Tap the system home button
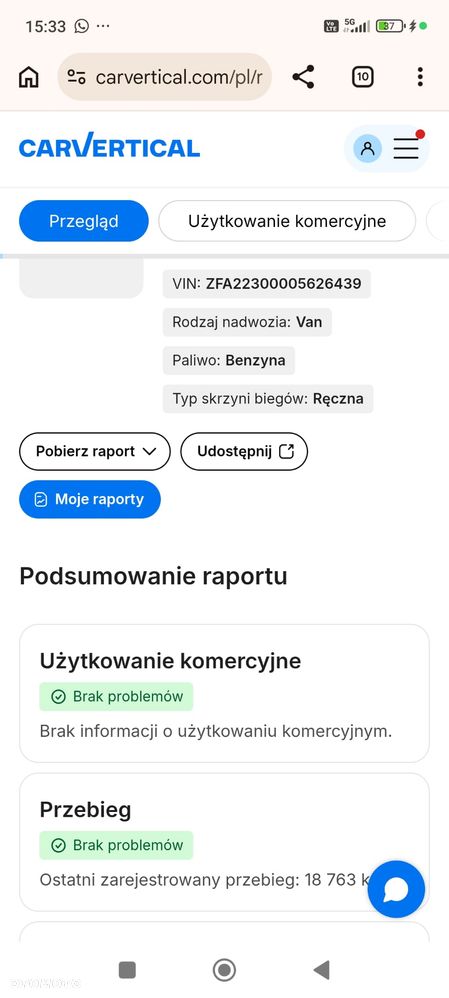The height and width of the screenshot is (998, 449). click(224, 969)
